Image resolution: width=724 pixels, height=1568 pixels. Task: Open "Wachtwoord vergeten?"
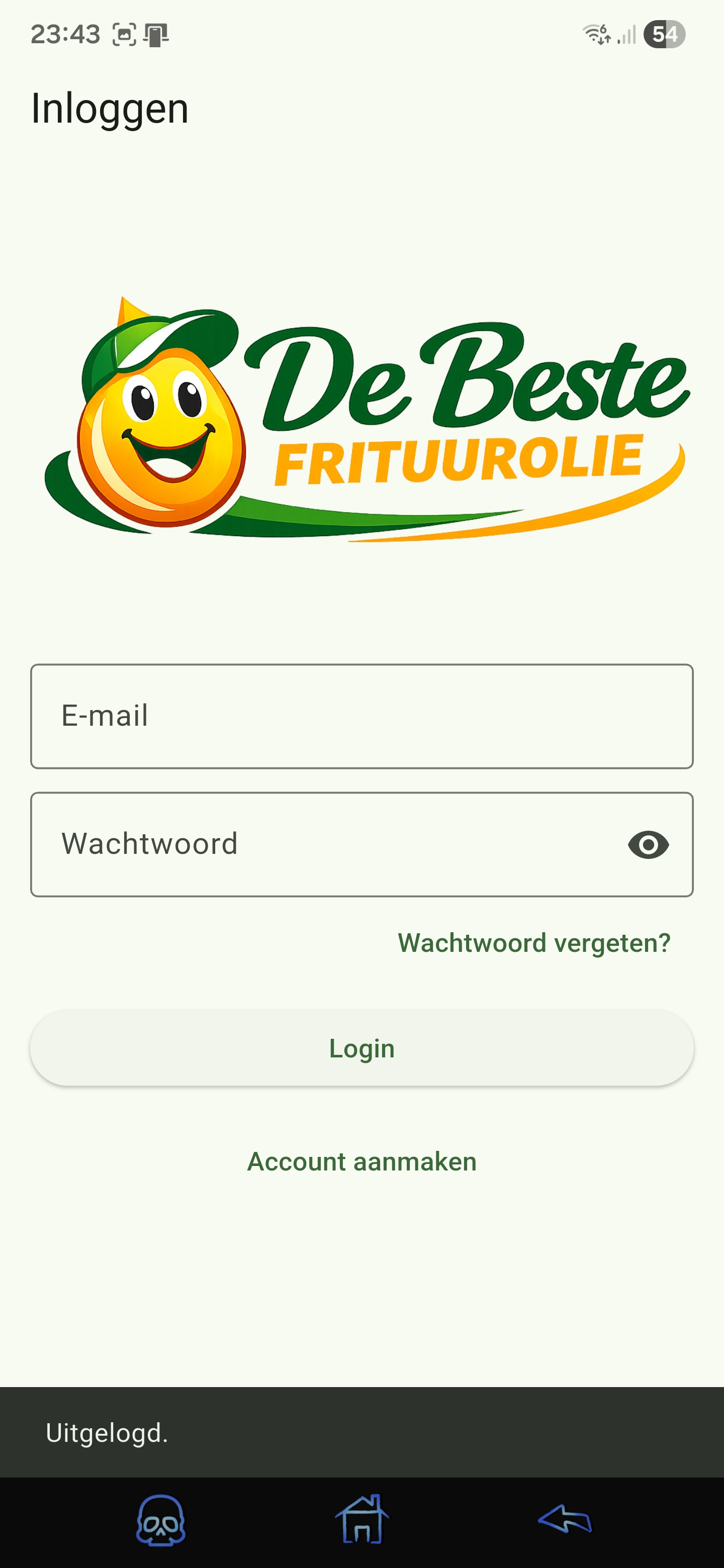tap(534, 943)
